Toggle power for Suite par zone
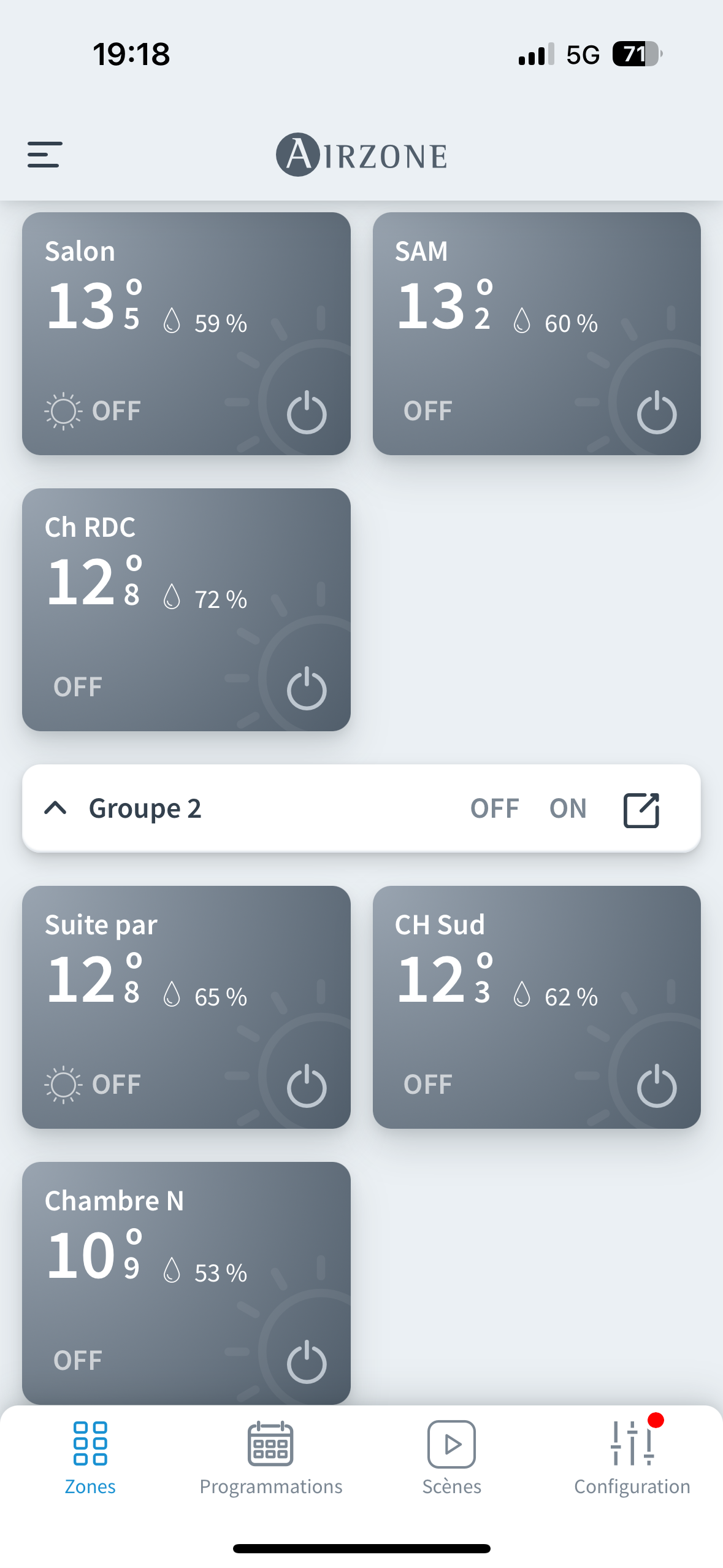Image resolution: width=723 pixels, height=1568 pixels. 307,1086
